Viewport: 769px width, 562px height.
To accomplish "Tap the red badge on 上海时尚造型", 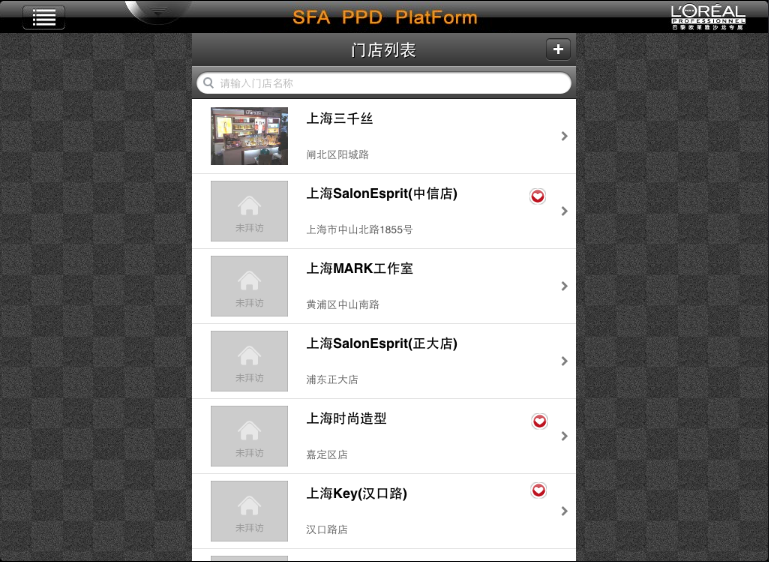I will (x=540, y=421).
